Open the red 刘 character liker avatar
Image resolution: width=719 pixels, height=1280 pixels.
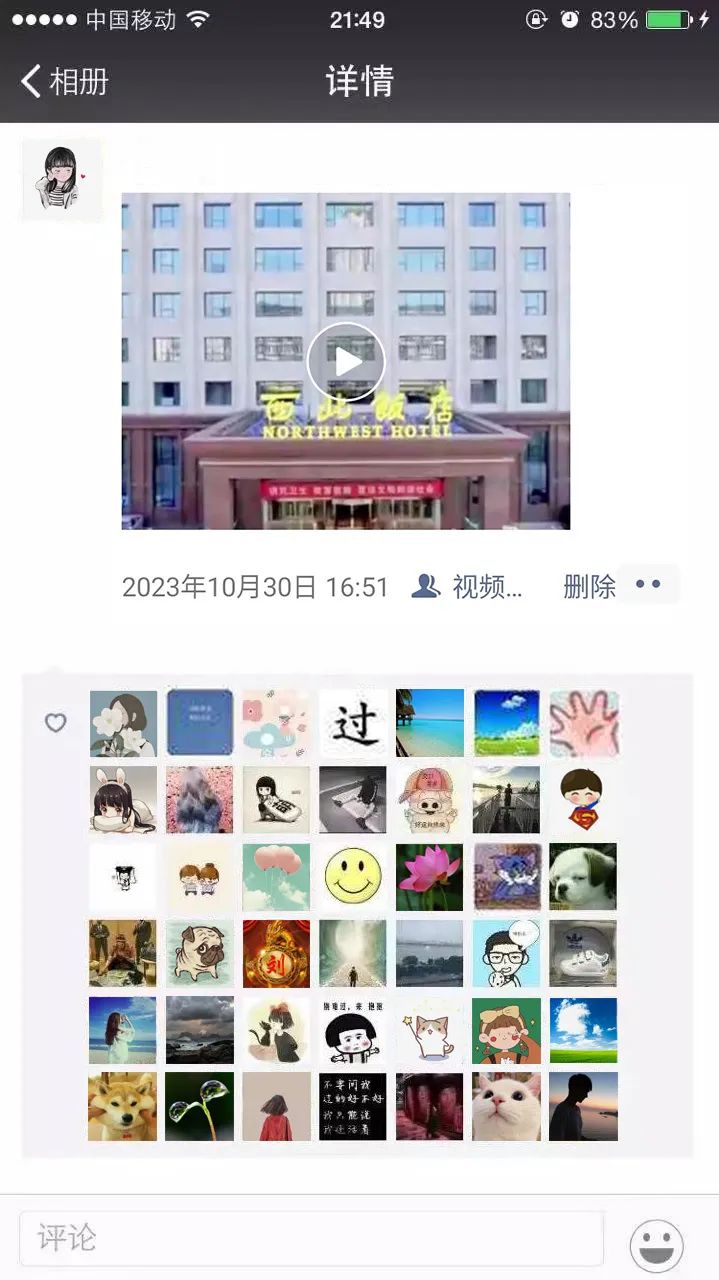click(276, 954)
